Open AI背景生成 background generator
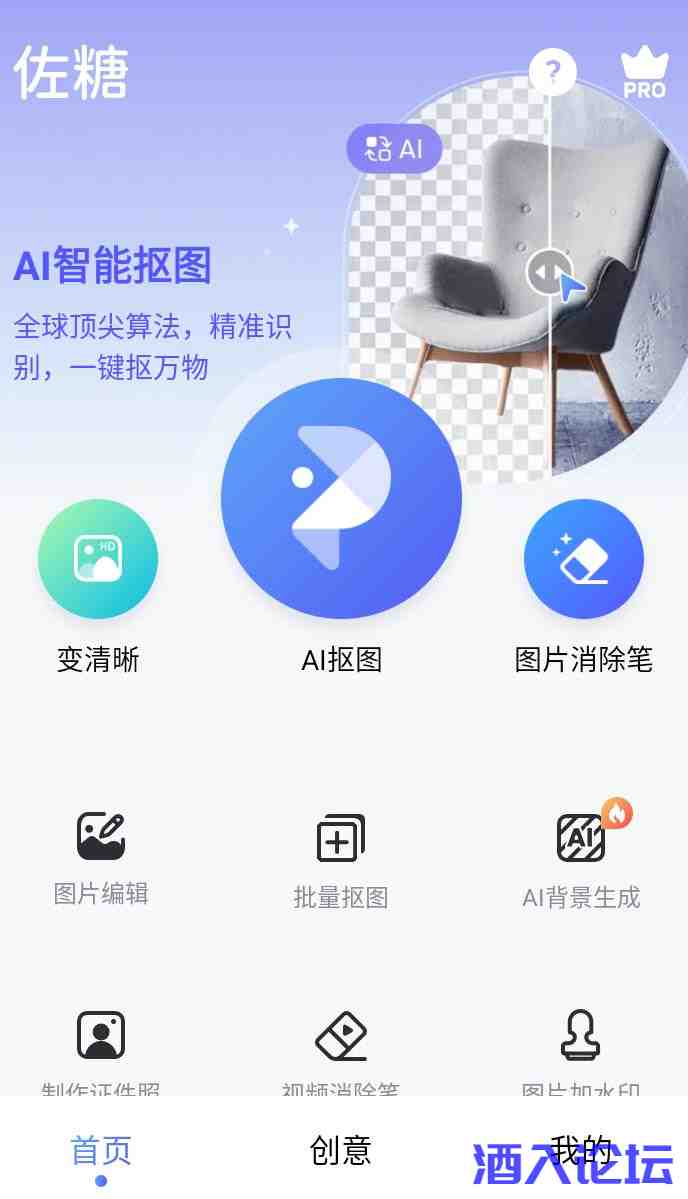This screenshot has width=688, height=1199. click(581, 839)
